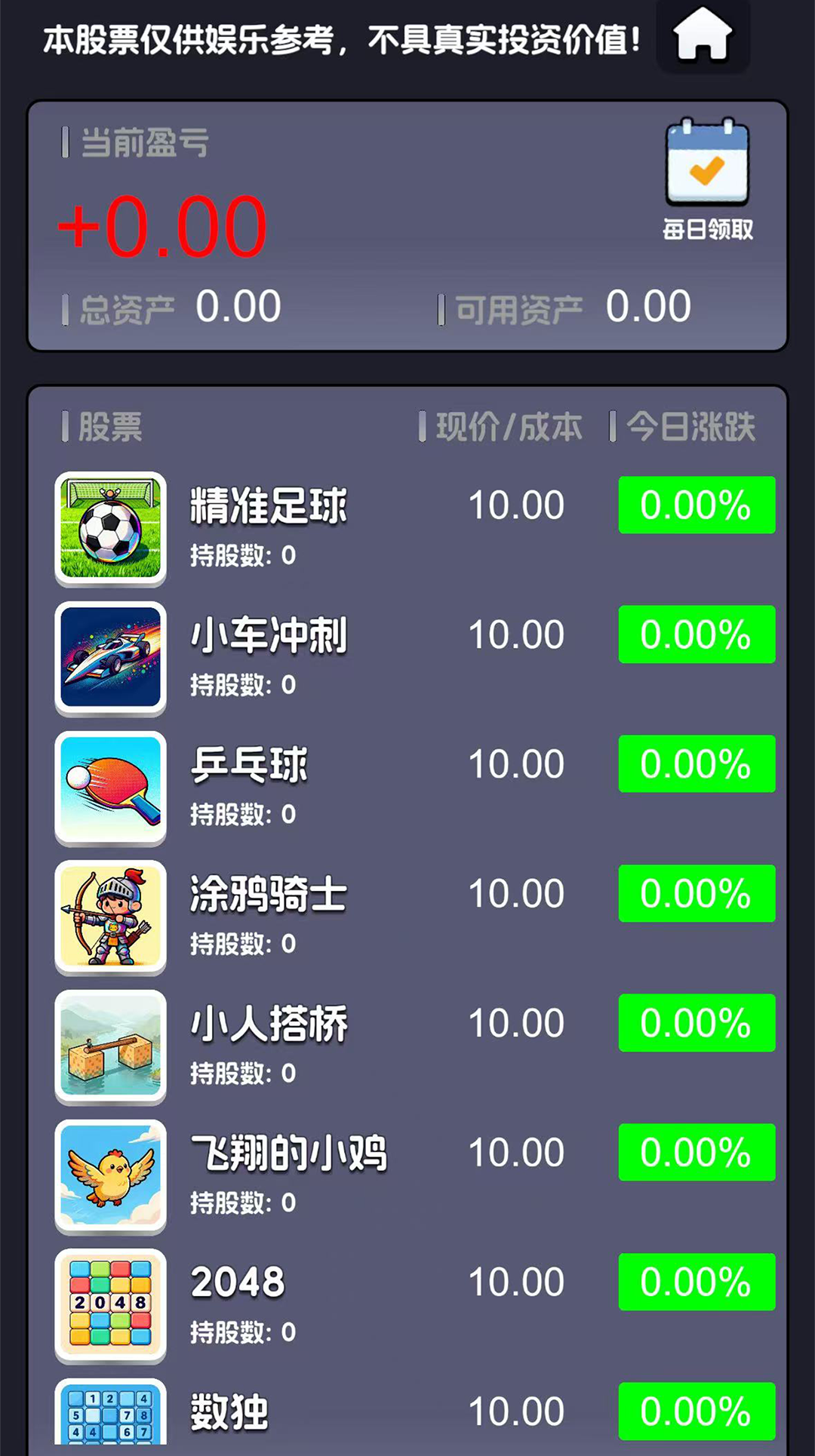Viewport: 815px width, 1456px height.
Task: Tap 精准足球's green 0.00% change badge
Action: pos(695,505)
